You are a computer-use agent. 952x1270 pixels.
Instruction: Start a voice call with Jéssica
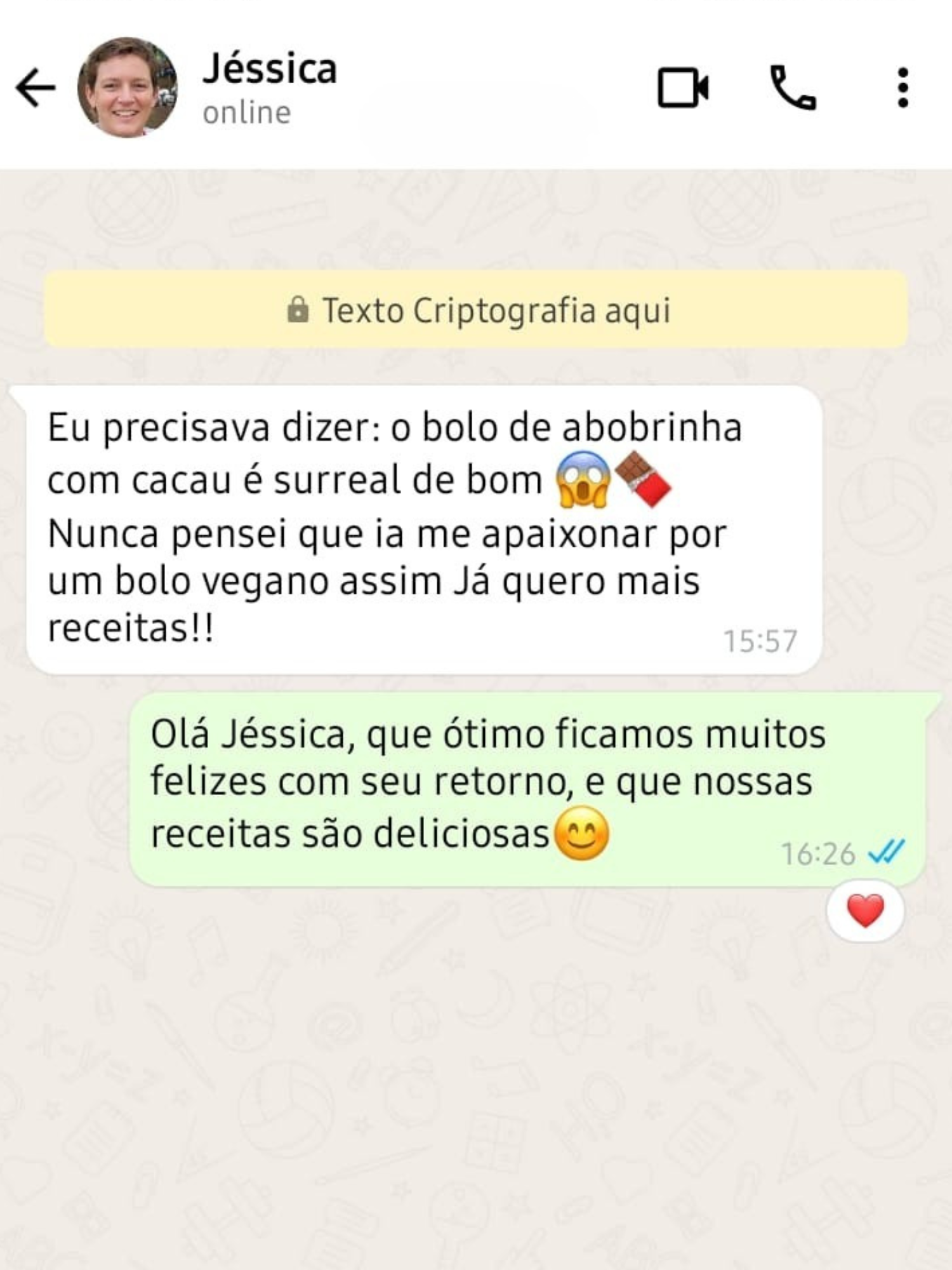click(x=793, y=88)
